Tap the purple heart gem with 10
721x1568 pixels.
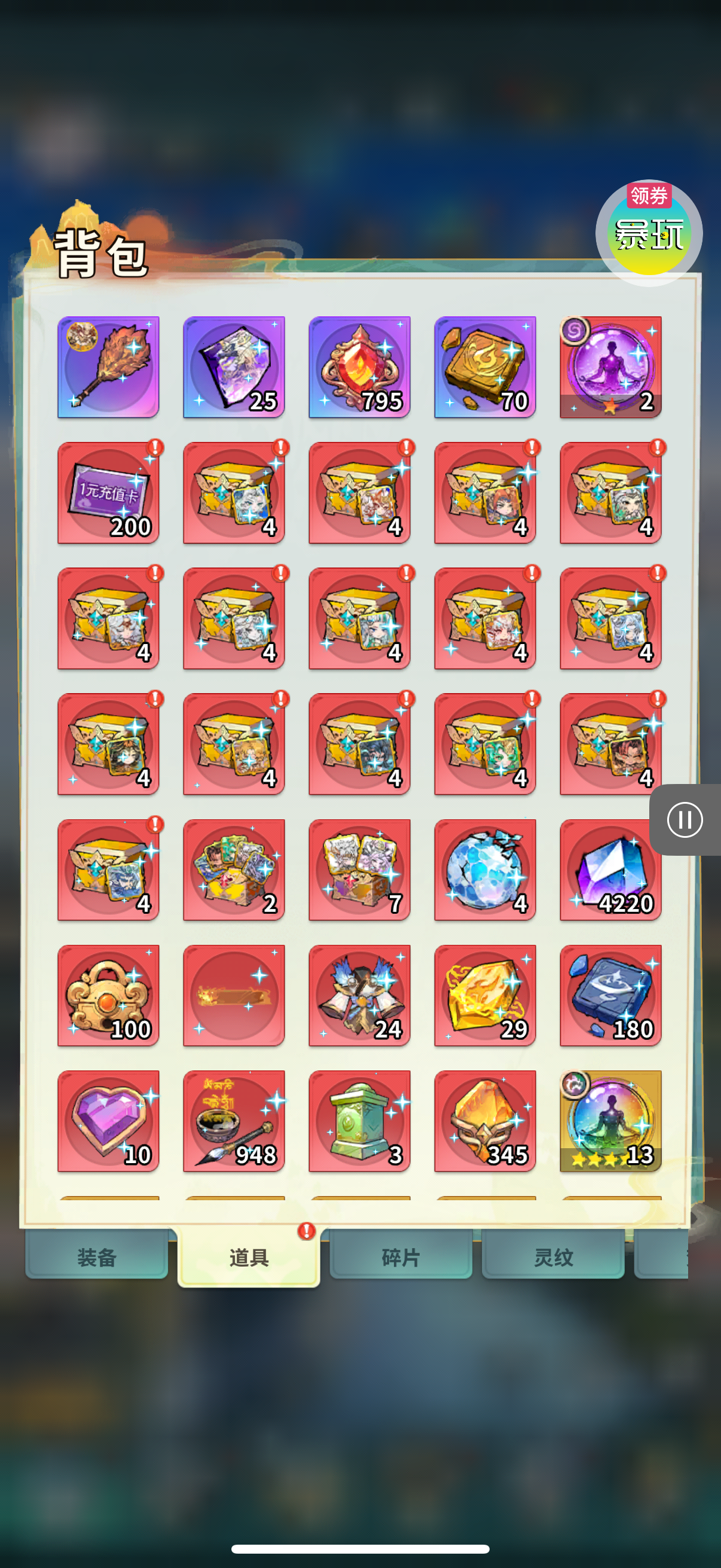[108, 1121]
